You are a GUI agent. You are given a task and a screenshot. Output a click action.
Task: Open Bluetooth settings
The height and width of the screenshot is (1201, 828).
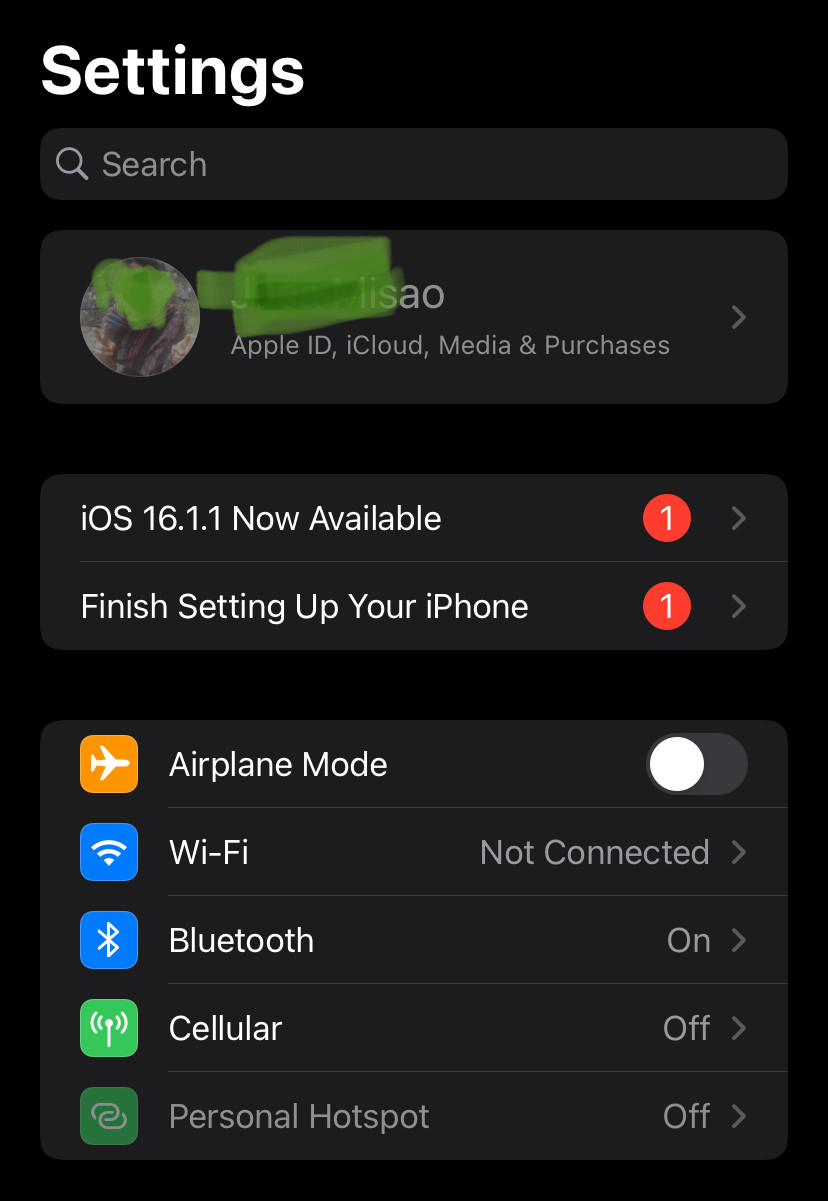[x=413, y=941]
